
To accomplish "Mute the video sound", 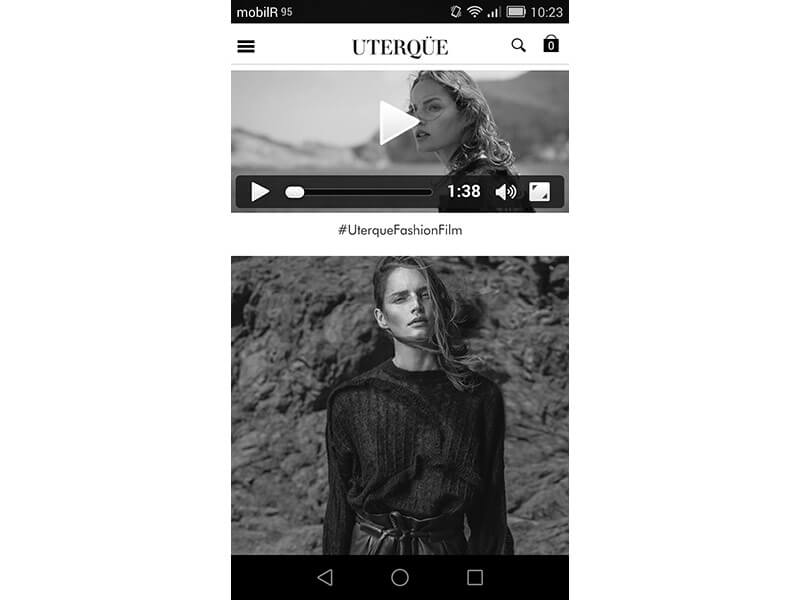I will [506, 192].
